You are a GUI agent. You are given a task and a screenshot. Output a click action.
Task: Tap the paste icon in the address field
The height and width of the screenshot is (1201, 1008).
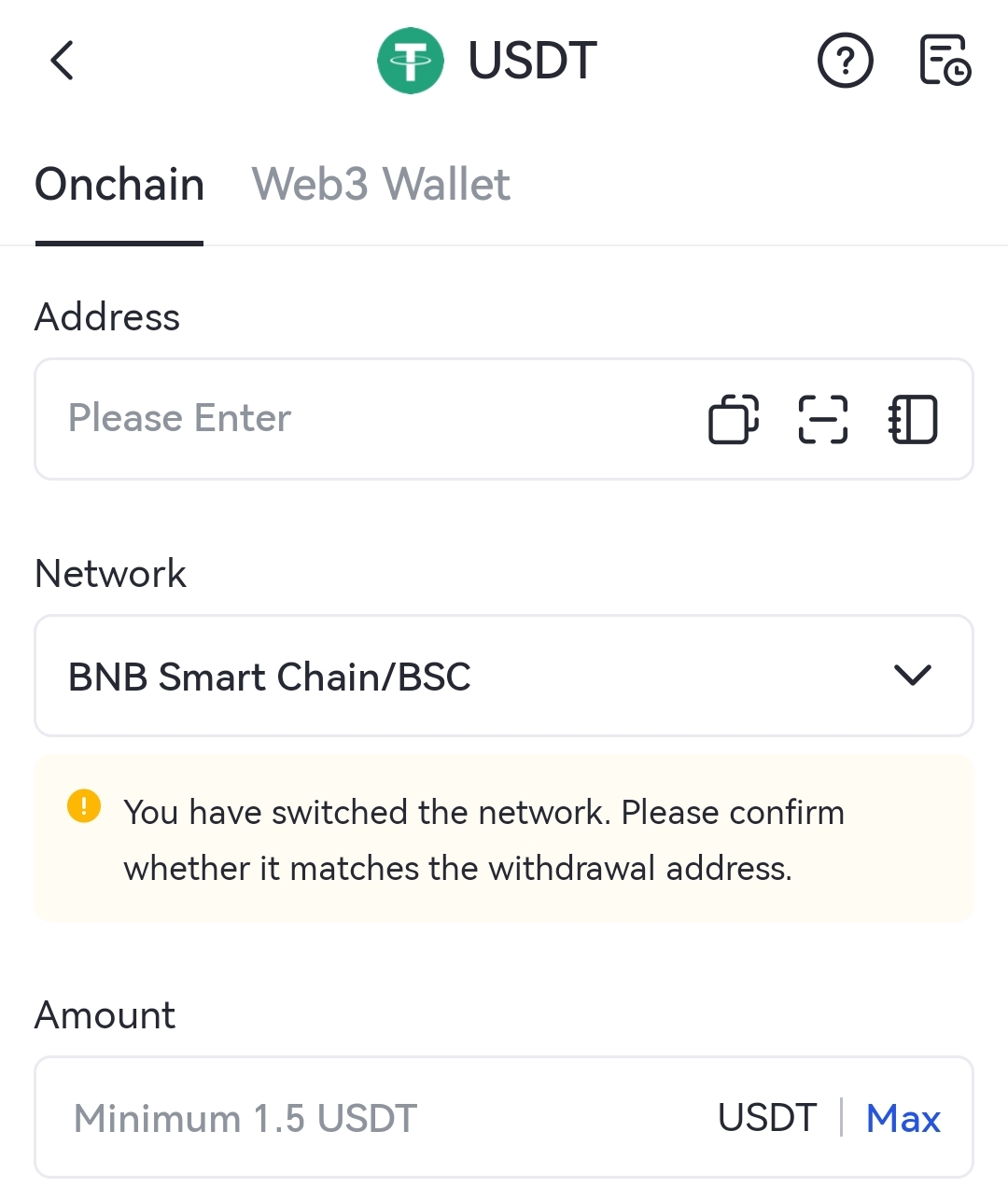pyautogui.click(x=734, y=419)
